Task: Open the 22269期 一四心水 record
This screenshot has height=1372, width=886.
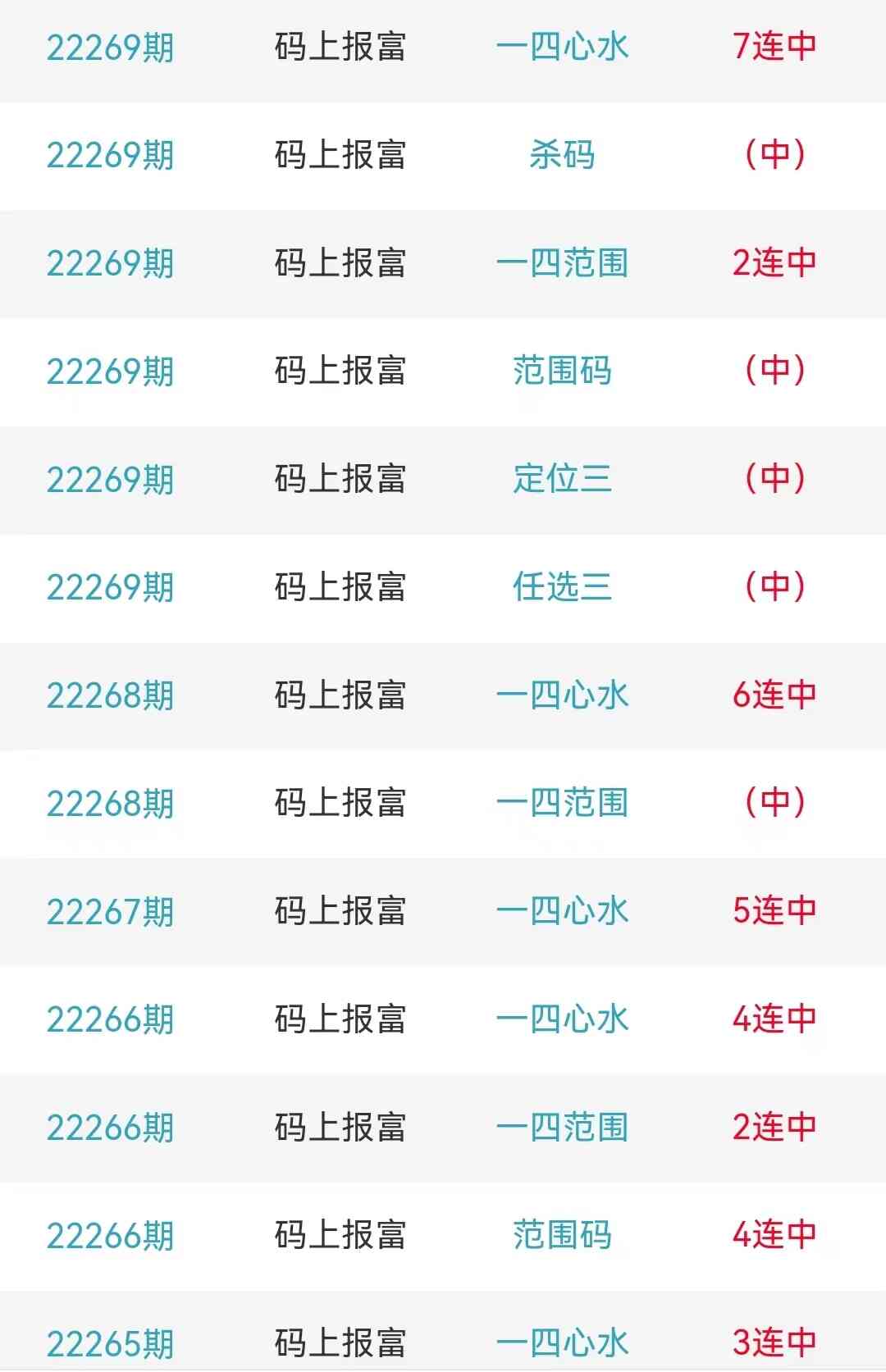Action: 562,47
